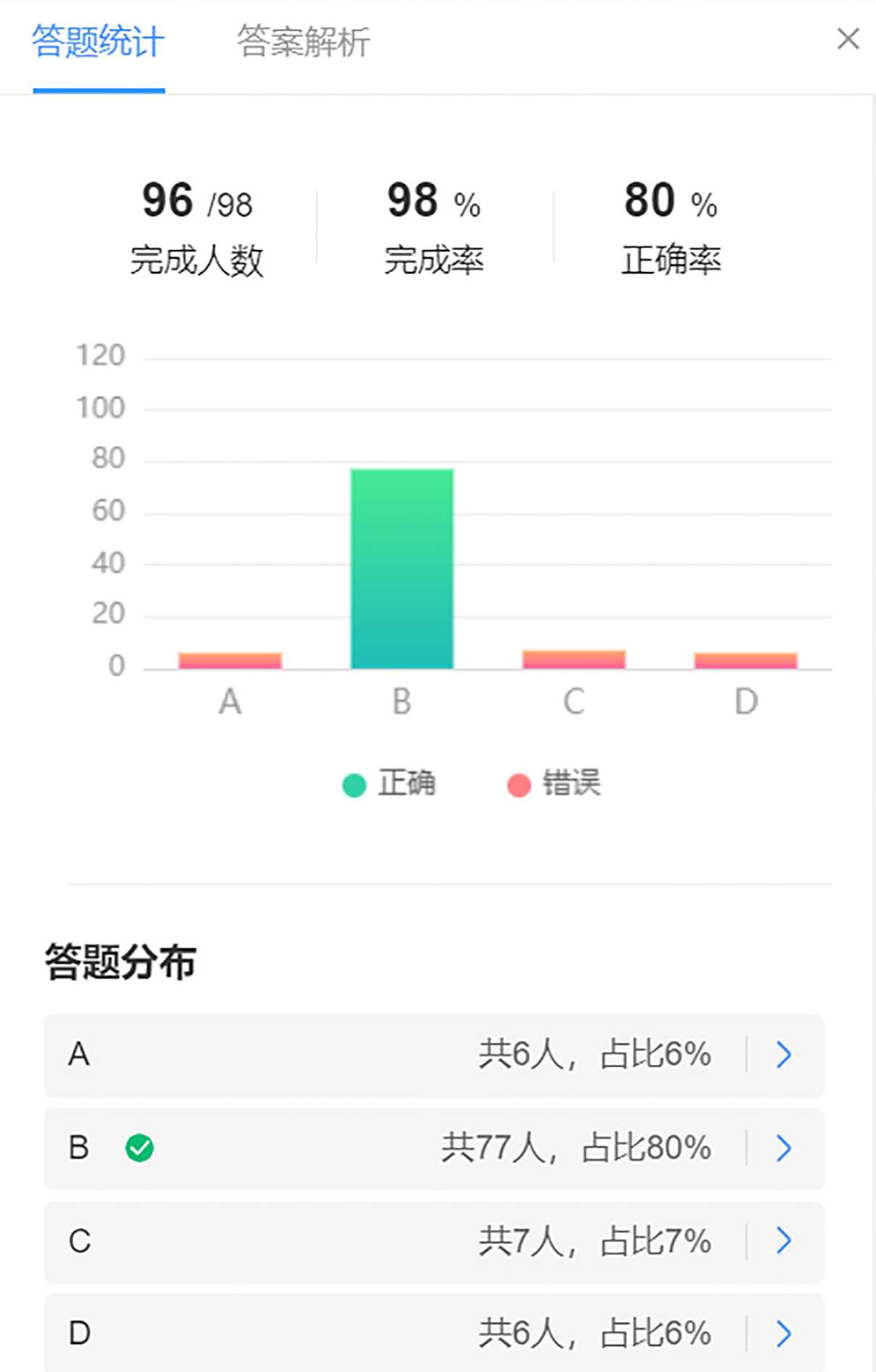Toggle the 正确 legend item
The image size is (876, 1372).
[390, 784]
